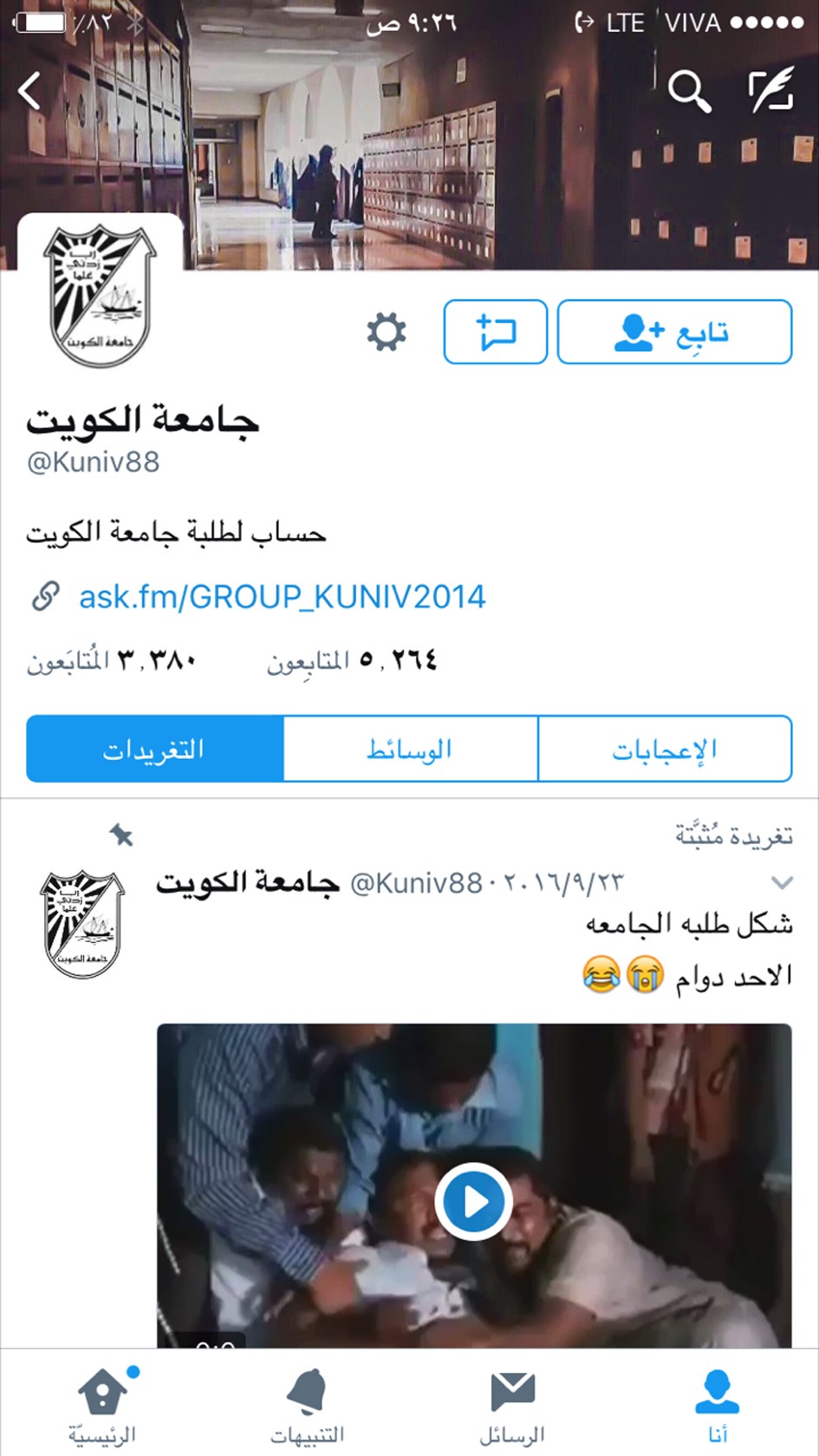The width and height of the screenshot is (819, 1456).
Task: Play the video in the pinned tweet
Action: coord(473,1199)
